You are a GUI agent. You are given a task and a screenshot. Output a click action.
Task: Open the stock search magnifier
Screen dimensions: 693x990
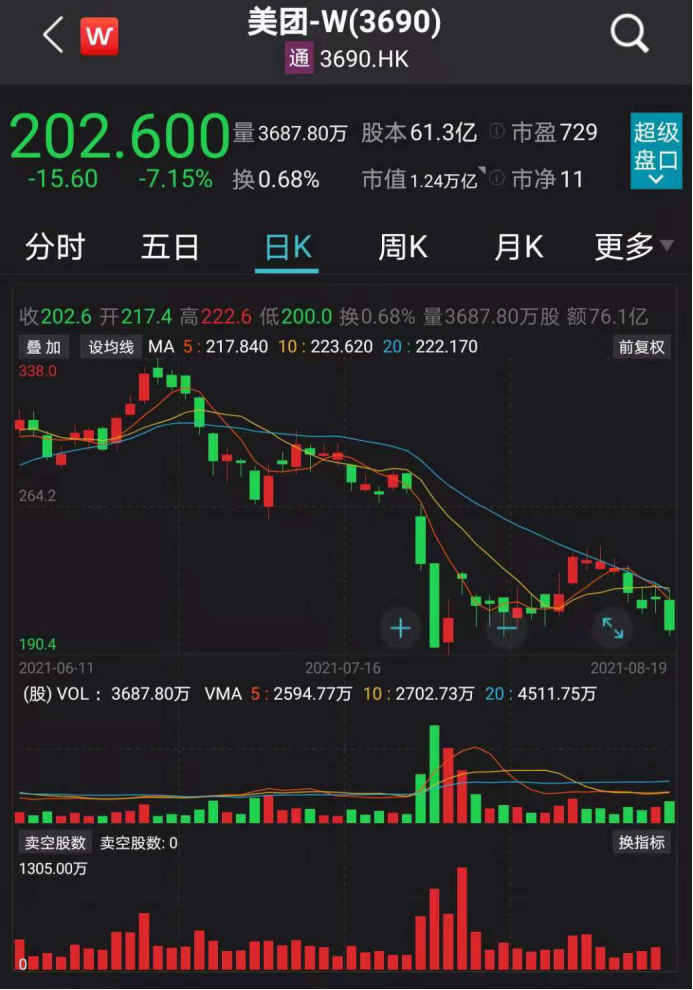pyautogui.click(x=629, y=36)
